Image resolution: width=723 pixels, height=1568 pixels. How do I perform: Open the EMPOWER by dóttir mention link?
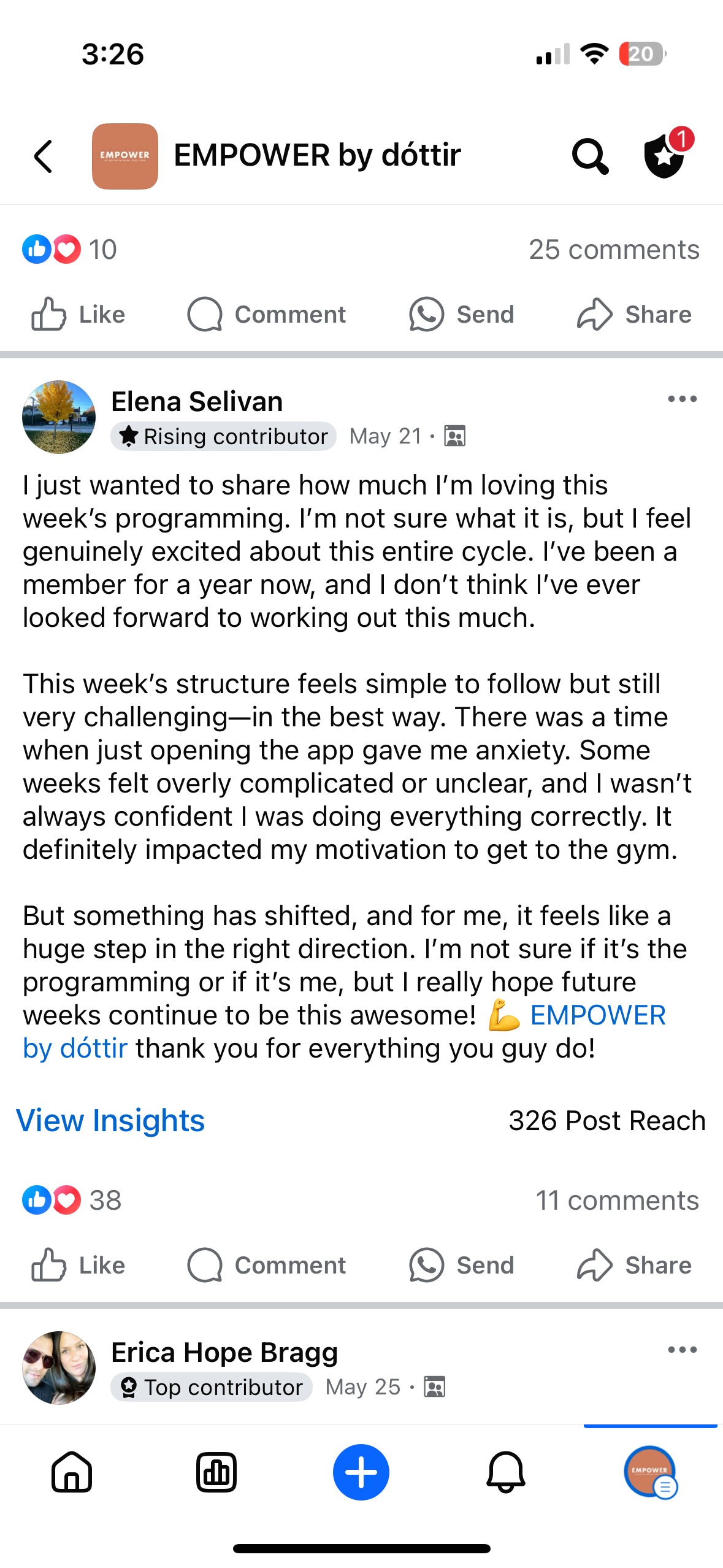pyautogui.click(x=597, y=1015)
